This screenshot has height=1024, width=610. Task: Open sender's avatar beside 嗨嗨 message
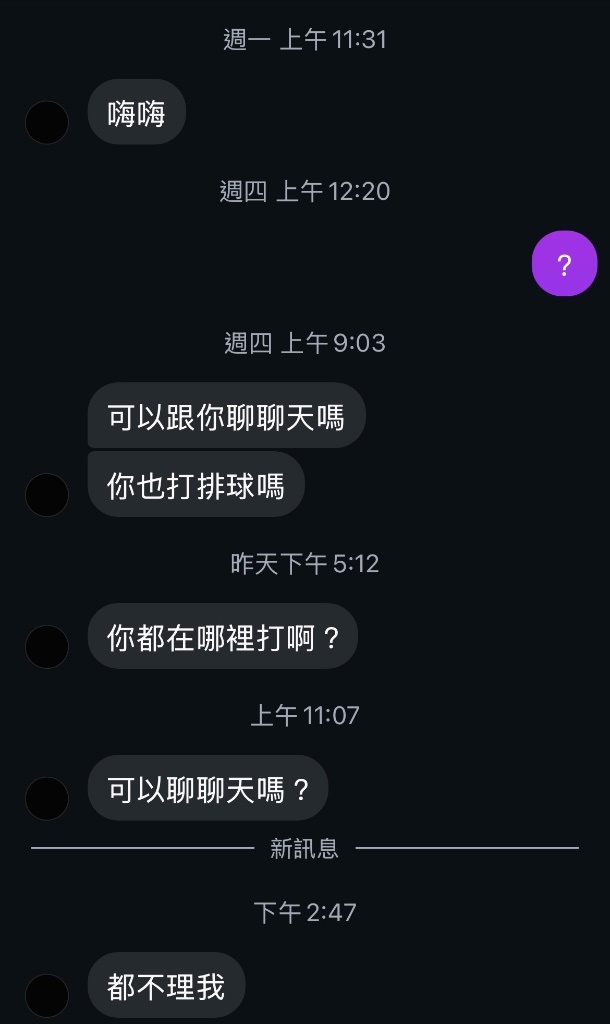[47, 123]
